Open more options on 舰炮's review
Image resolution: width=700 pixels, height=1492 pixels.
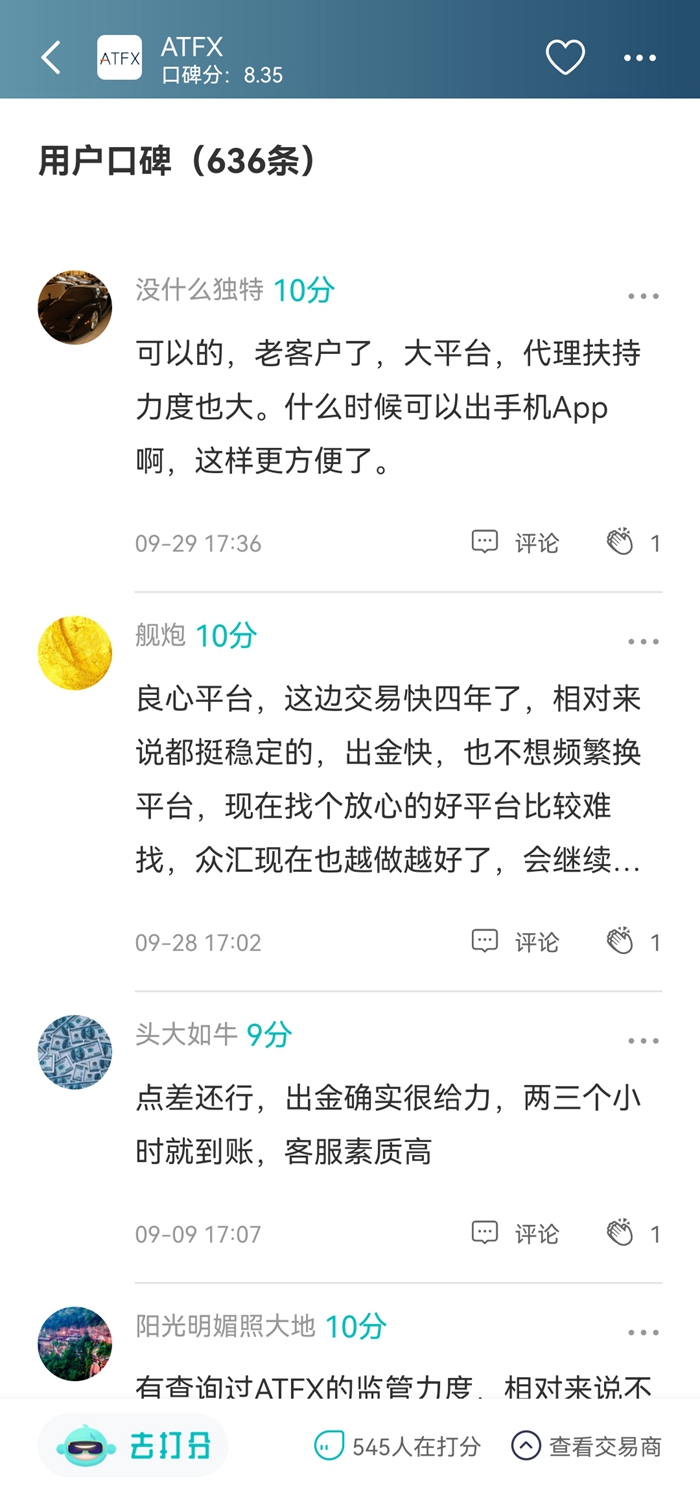643,642
